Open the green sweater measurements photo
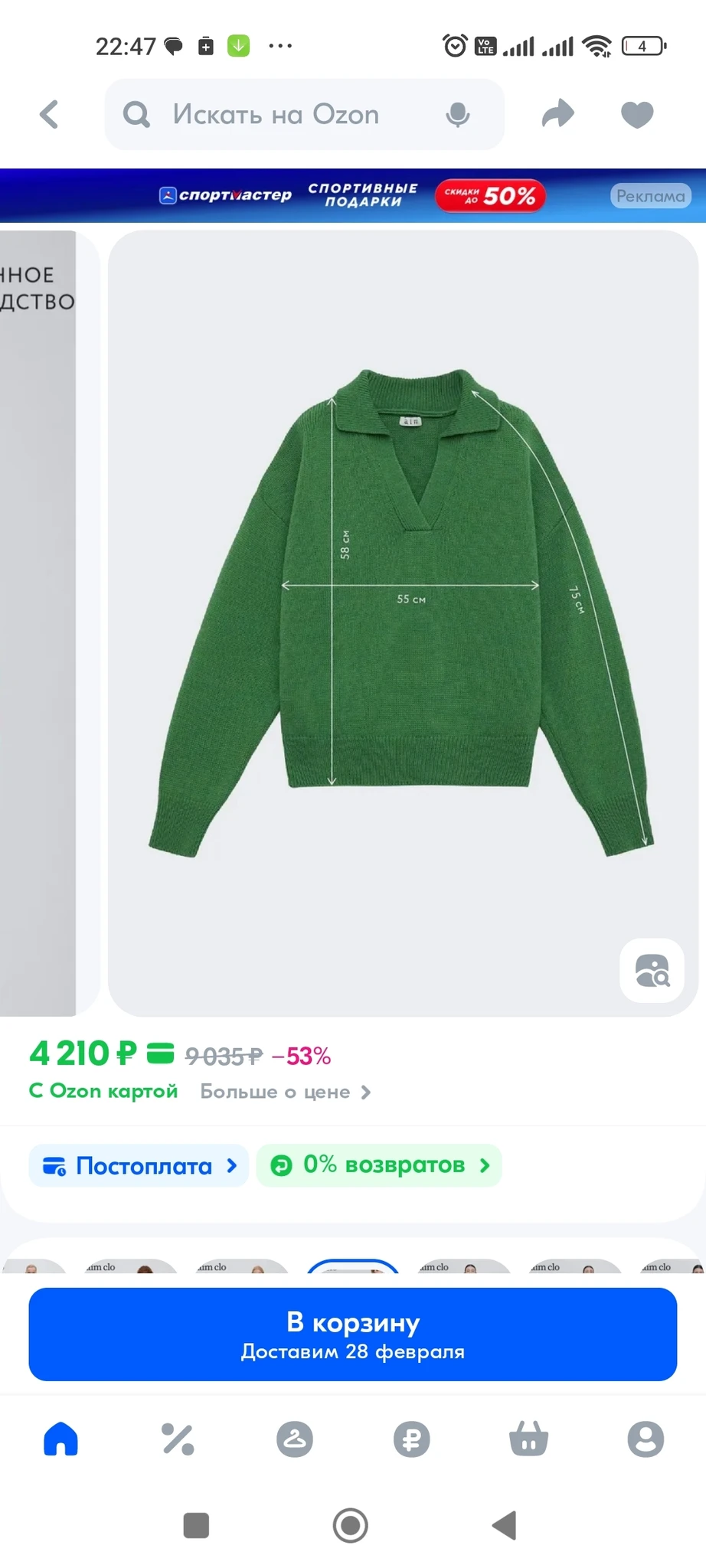Viewport: 706px width, 1568px height. point(402,612)
